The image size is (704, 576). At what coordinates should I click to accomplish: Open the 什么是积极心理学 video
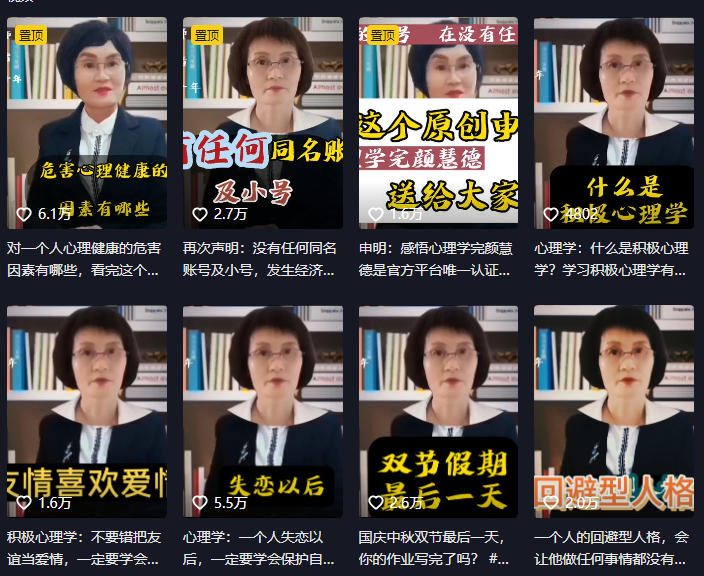point(613,123)
